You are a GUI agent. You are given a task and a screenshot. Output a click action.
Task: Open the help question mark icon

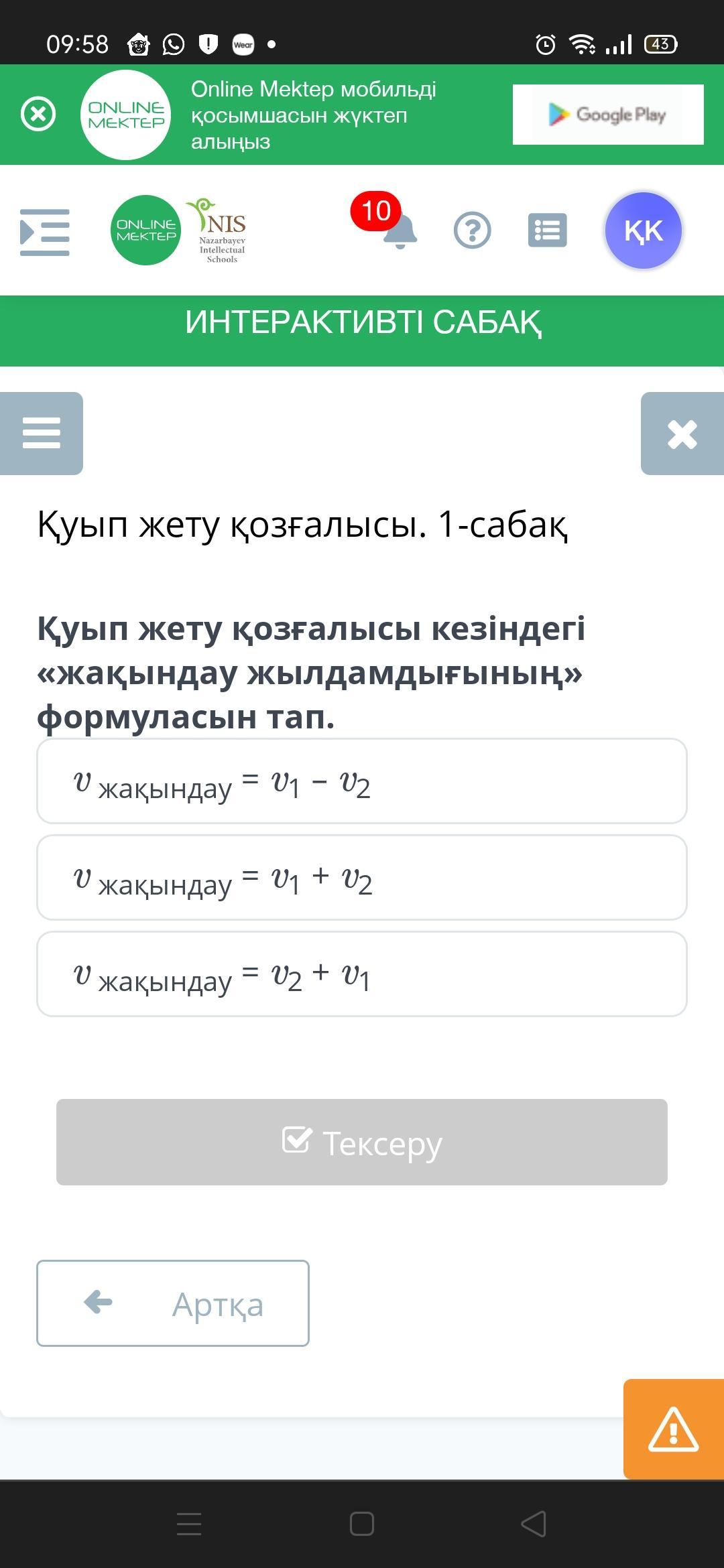(x=473, y=231)
